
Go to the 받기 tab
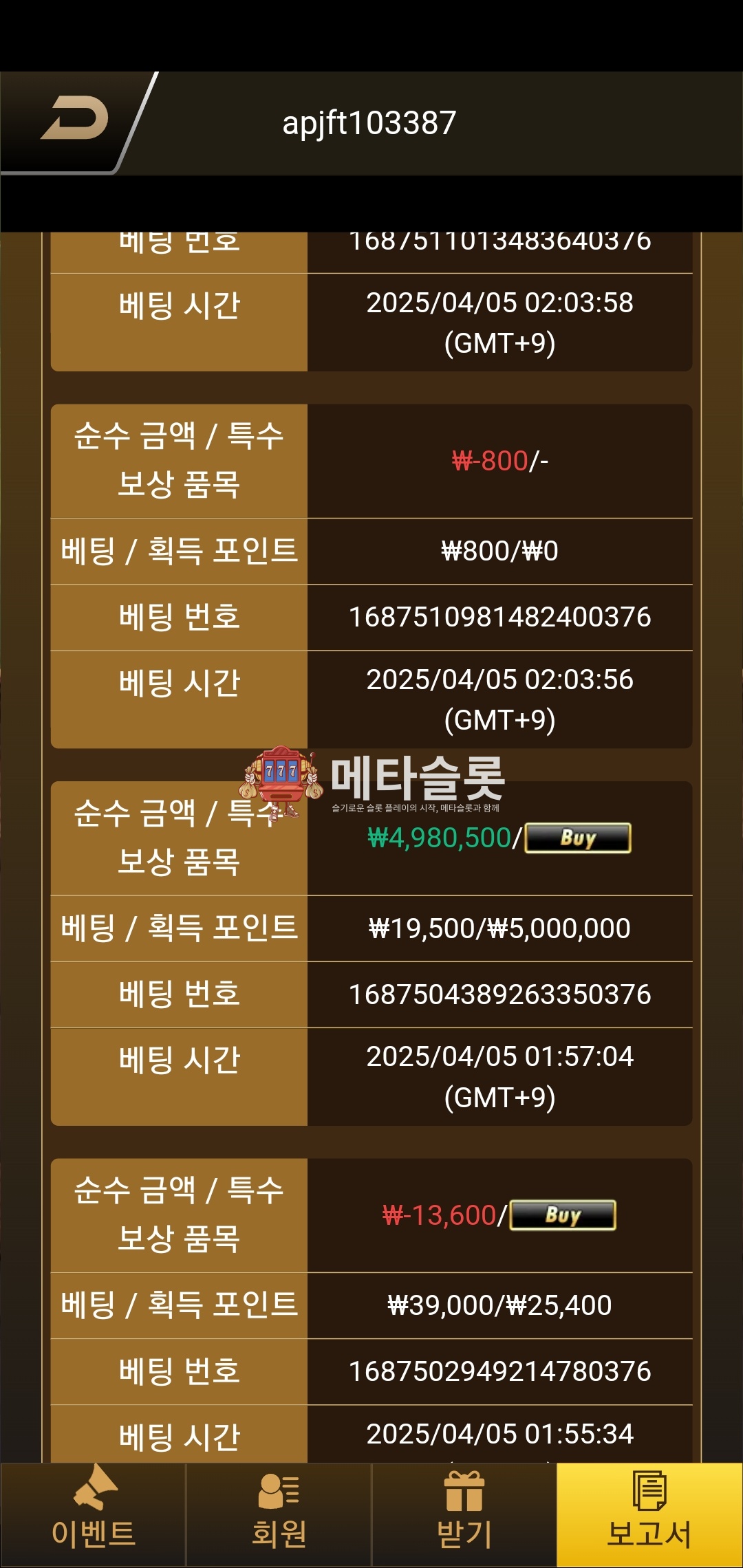[464, 1514]
